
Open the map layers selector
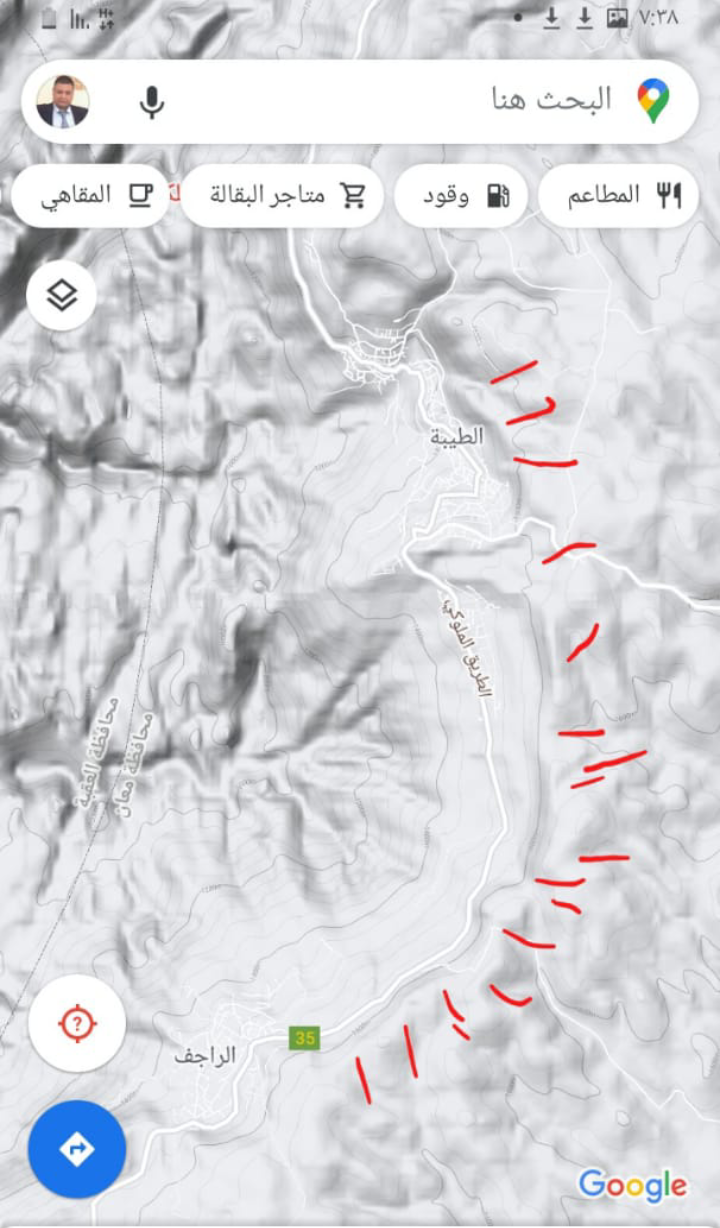point(62,295)
